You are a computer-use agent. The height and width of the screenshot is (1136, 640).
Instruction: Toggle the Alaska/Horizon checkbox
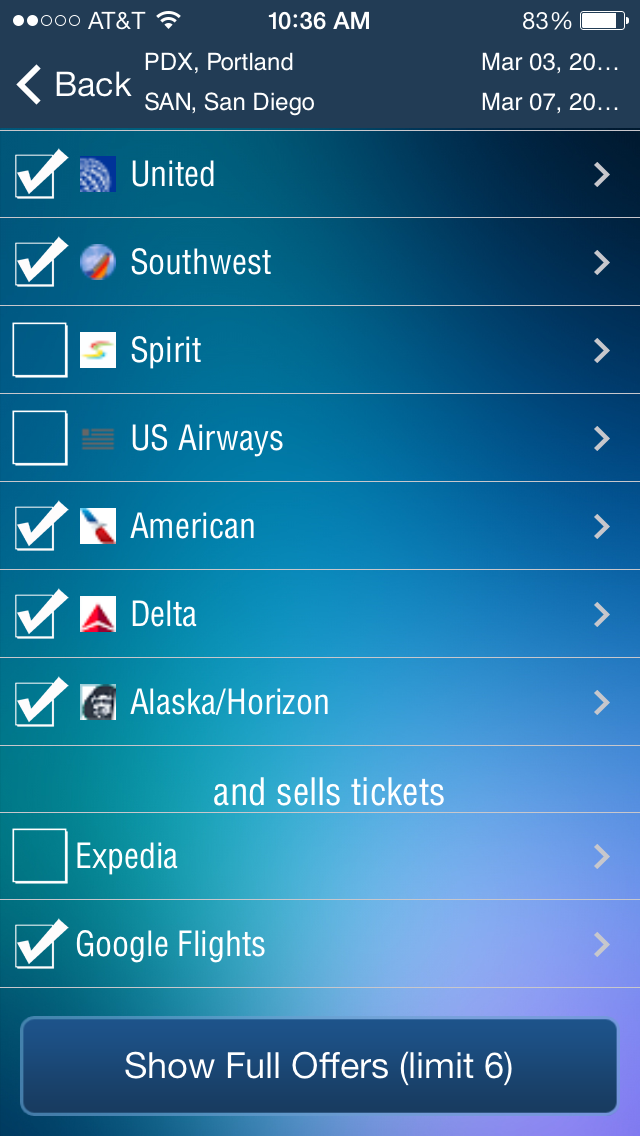(40, 702)
